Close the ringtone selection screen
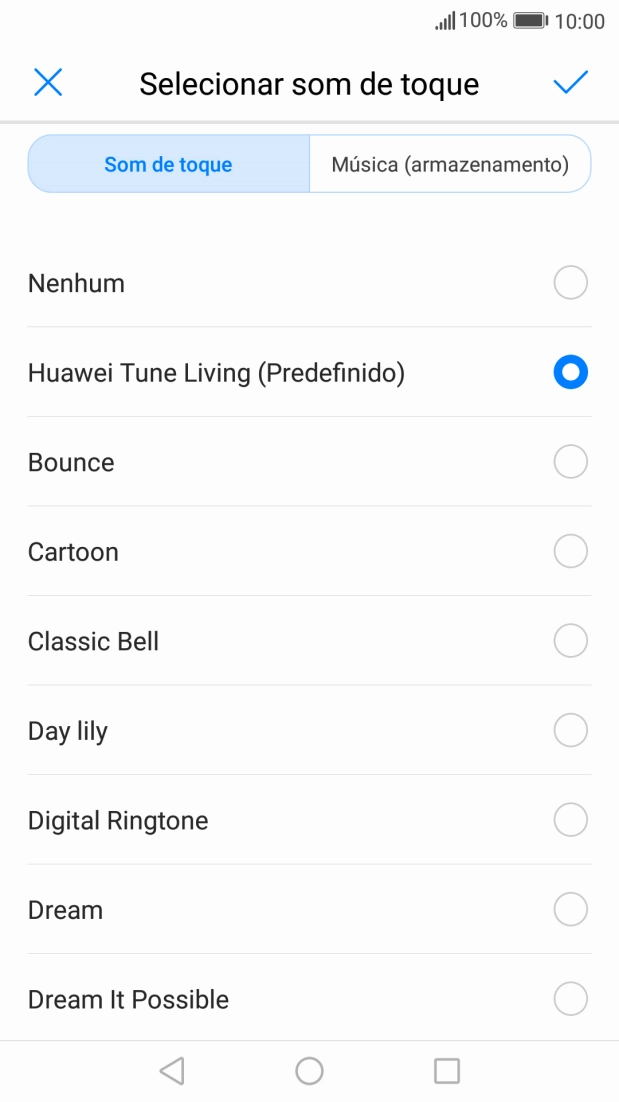 coord(48,83)
